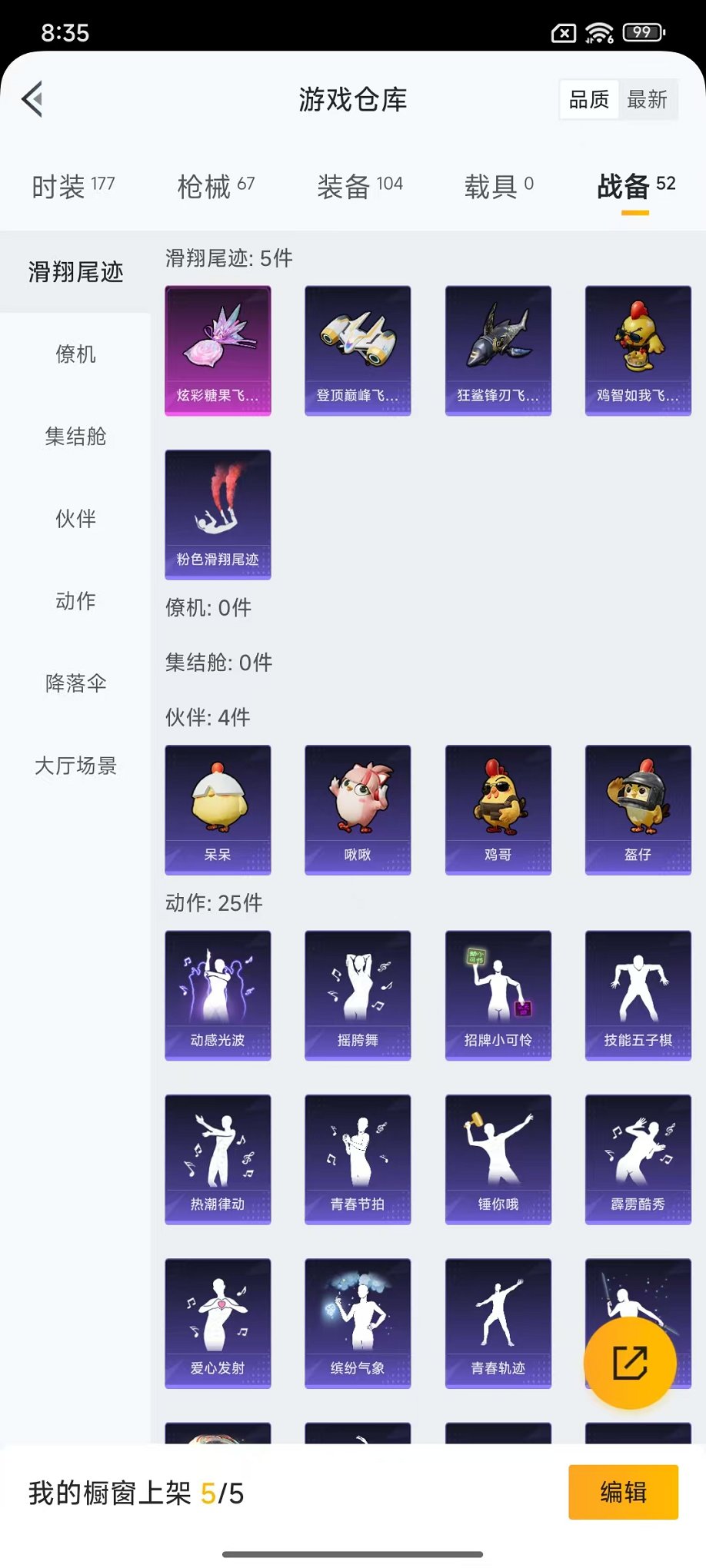
Task: Select the 呆呆 companion chick
Action: (218, 809)
